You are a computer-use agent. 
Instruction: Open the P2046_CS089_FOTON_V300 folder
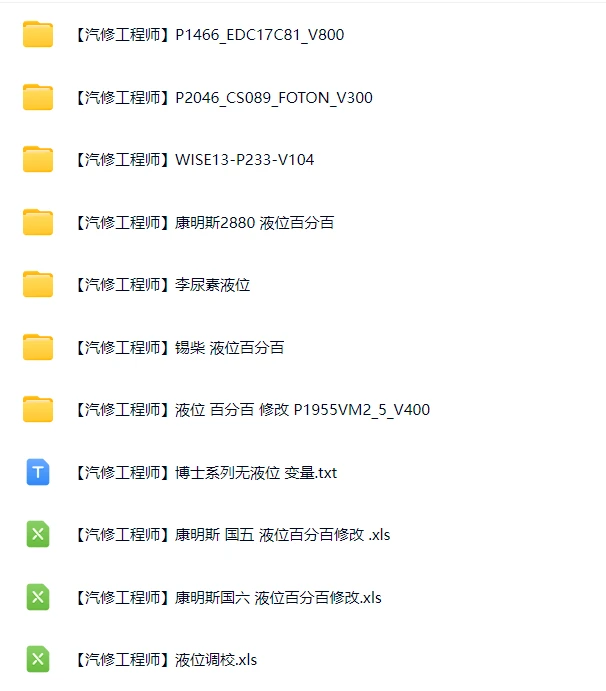click(223, 97)
